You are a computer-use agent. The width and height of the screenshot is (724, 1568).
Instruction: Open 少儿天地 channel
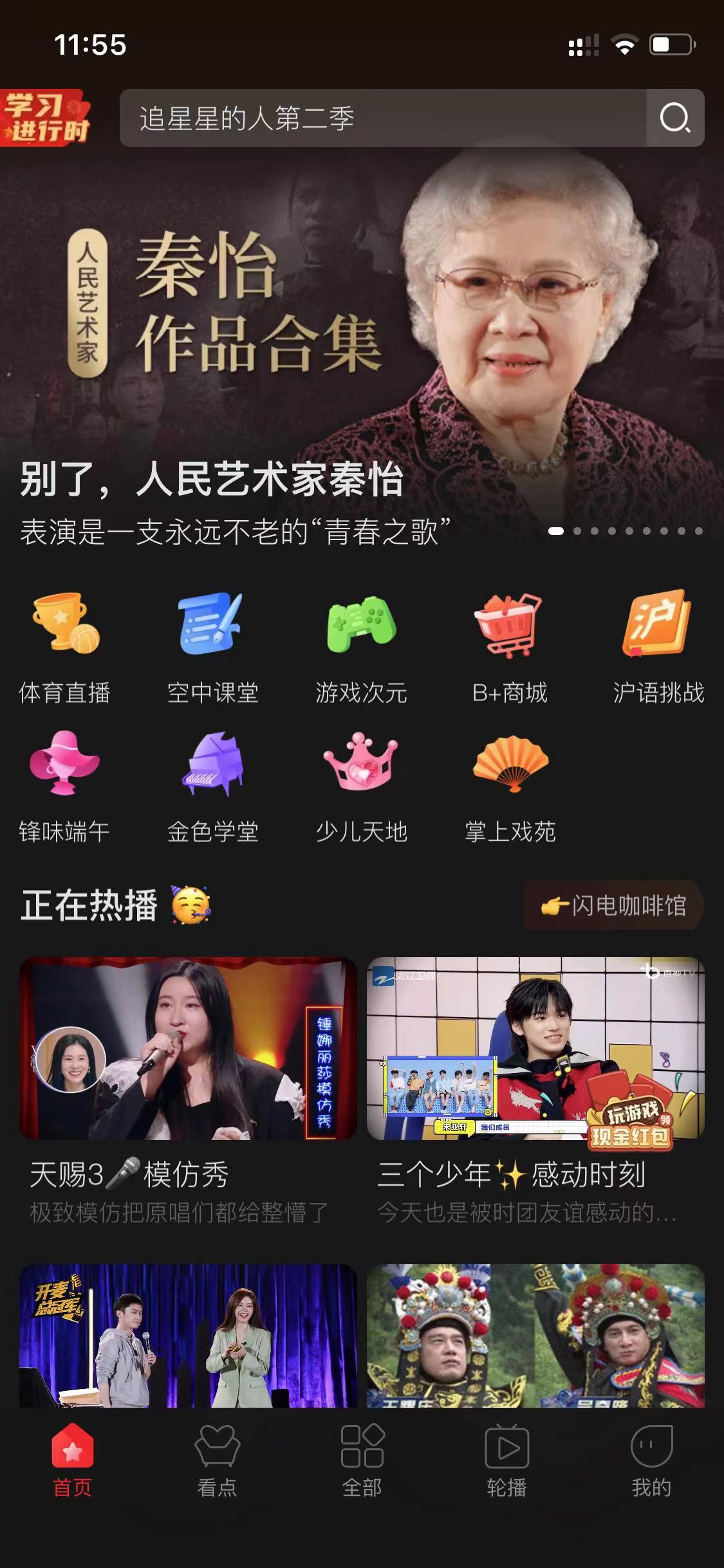tap(361, 787)
